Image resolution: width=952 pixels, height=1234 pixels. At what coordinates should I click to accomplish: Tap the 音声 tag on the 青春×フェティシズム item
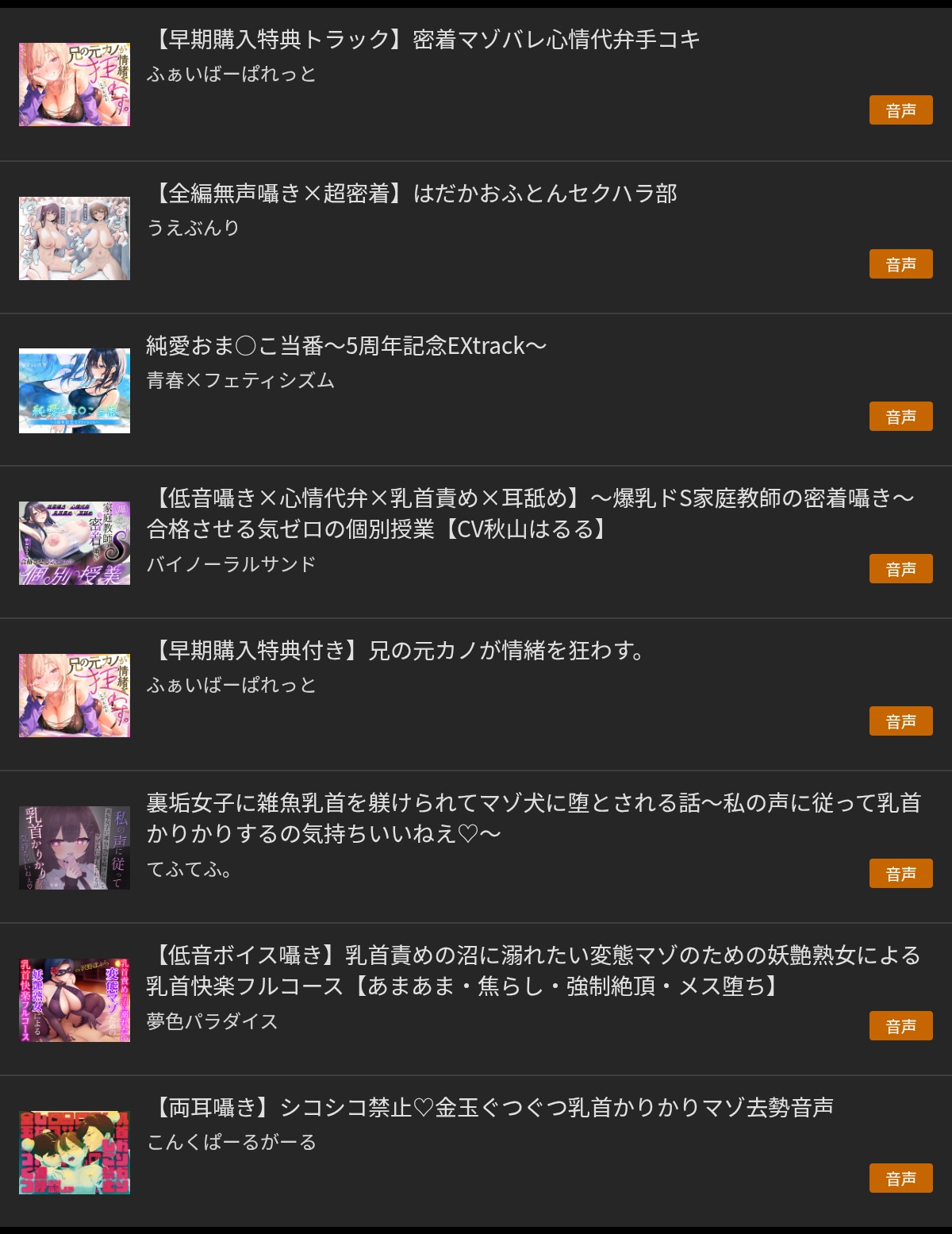(900, 417)
